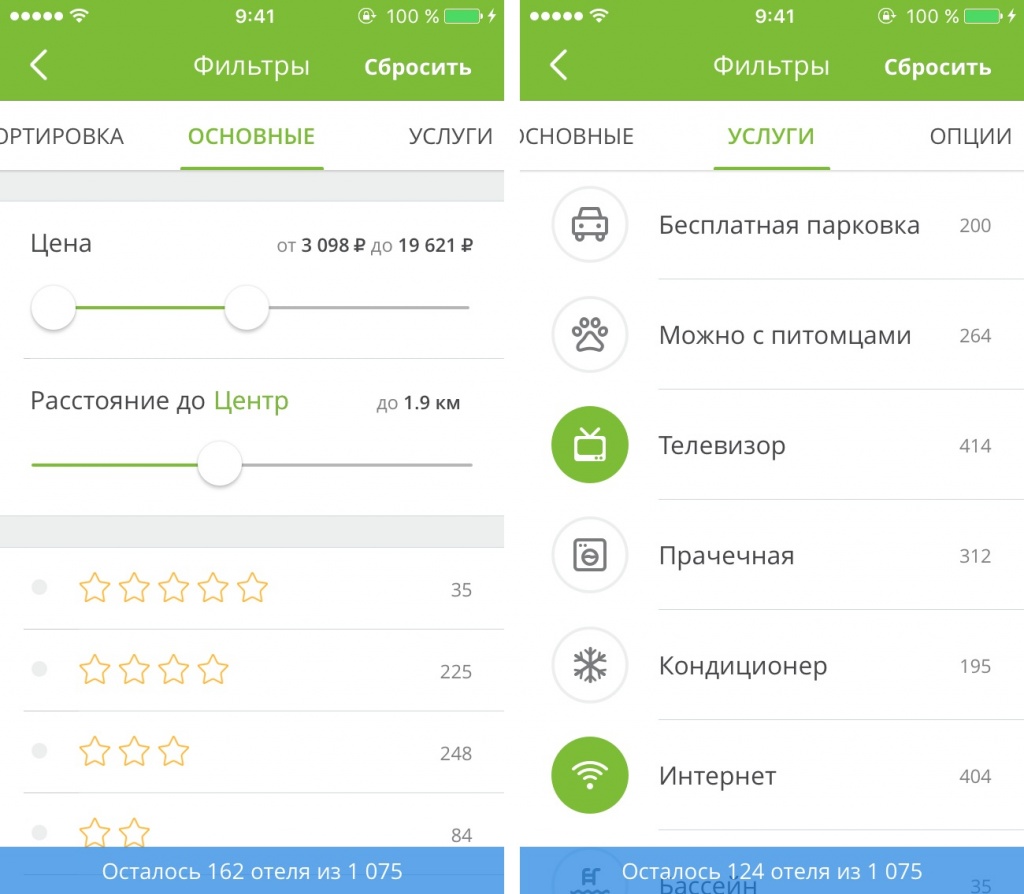Tap the Центр link in distance filter
Viewport: 1024px width, 894px height.
251,402
